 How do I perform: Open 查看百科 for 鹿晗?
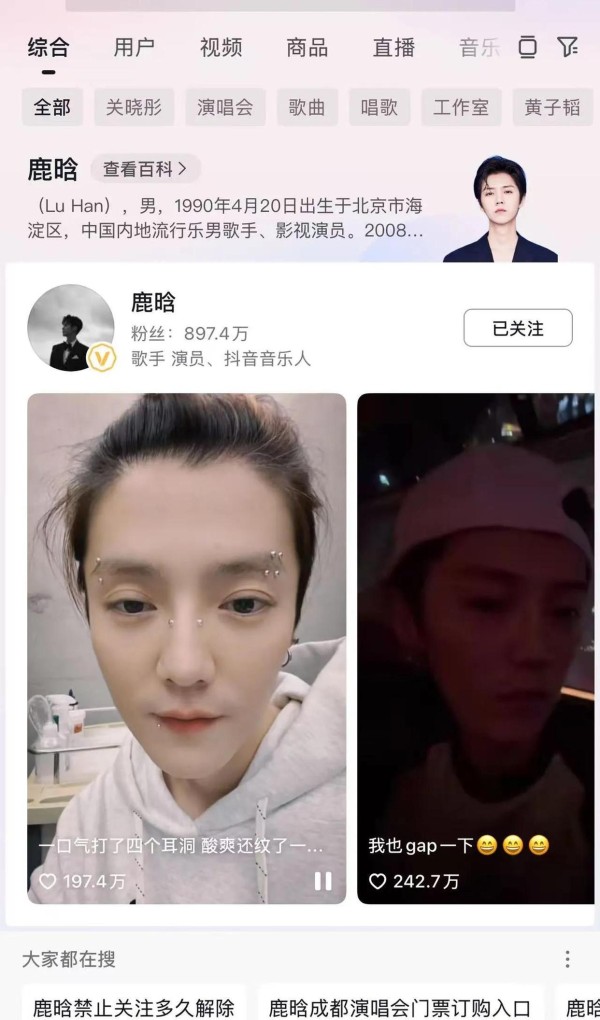pos(145,169)
